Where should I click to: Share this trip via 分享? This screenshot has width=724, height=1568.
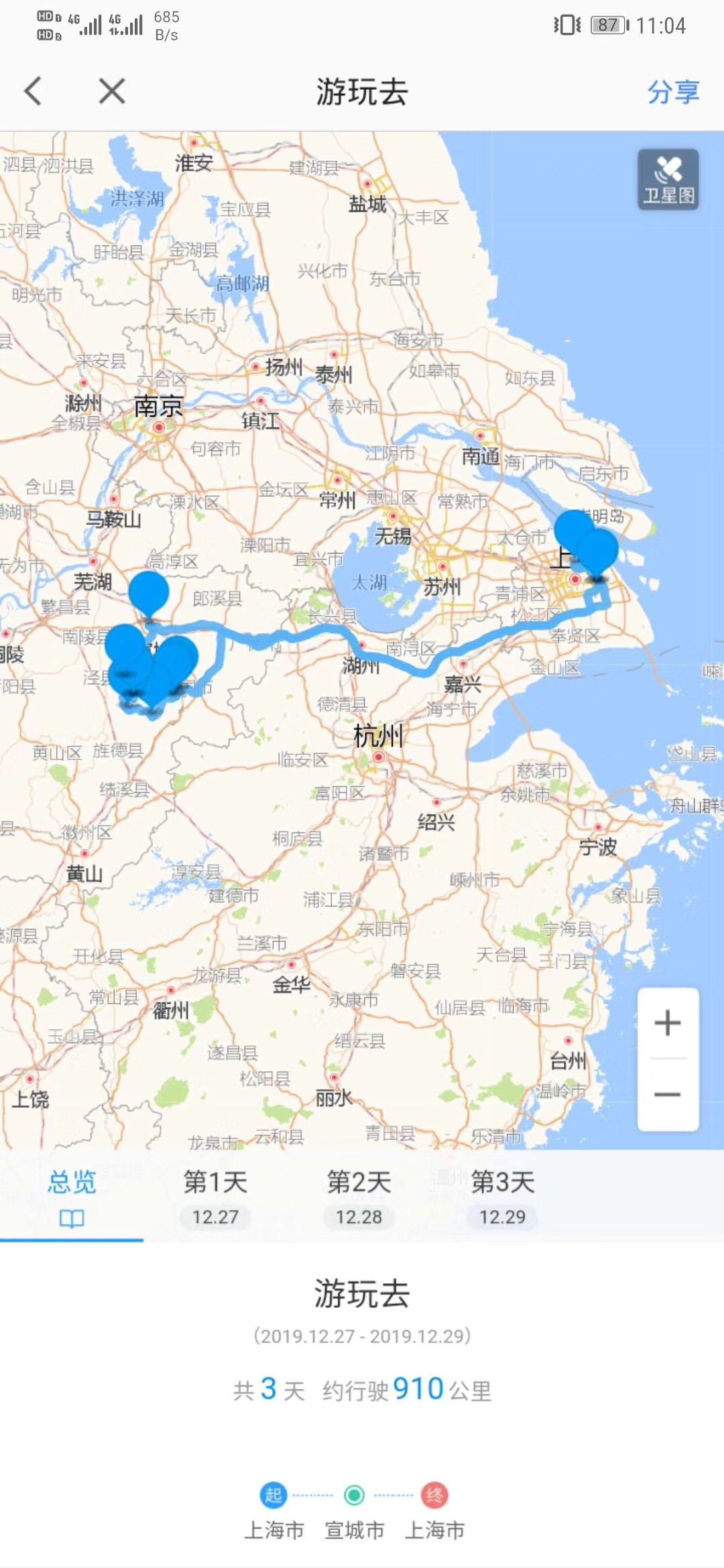click(672, 92)
